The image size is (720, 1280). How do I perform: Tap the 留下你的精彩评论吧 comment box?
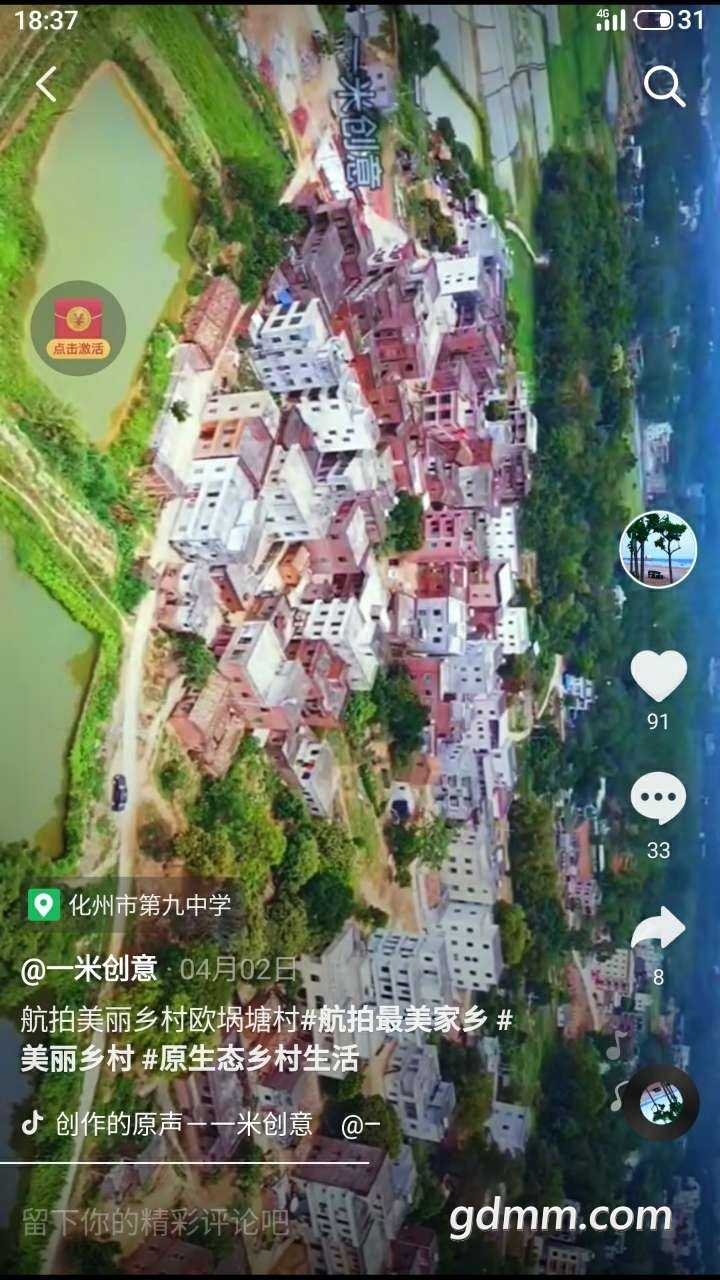coord(156,1222)
